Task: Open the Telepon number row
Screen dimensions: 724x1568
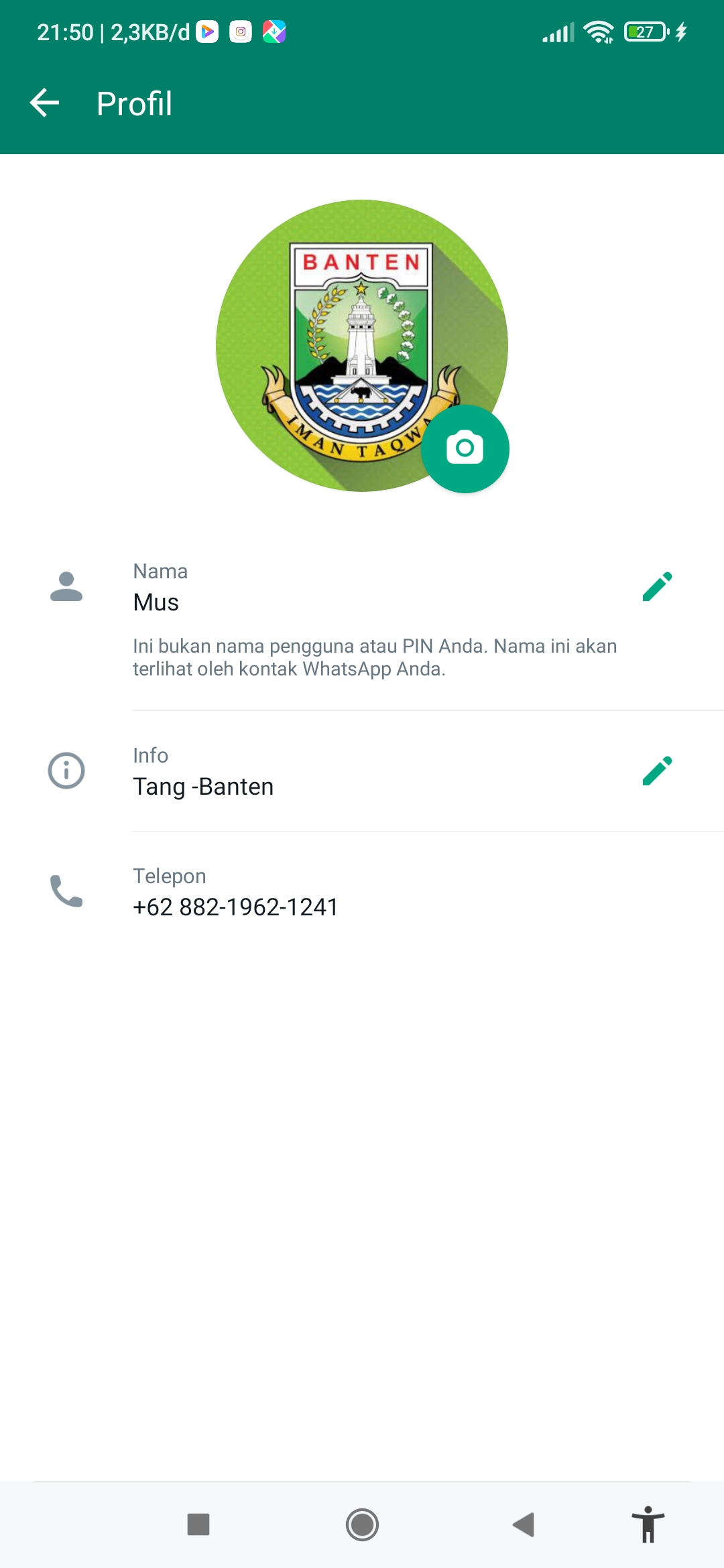Action: tap(362, 891)
